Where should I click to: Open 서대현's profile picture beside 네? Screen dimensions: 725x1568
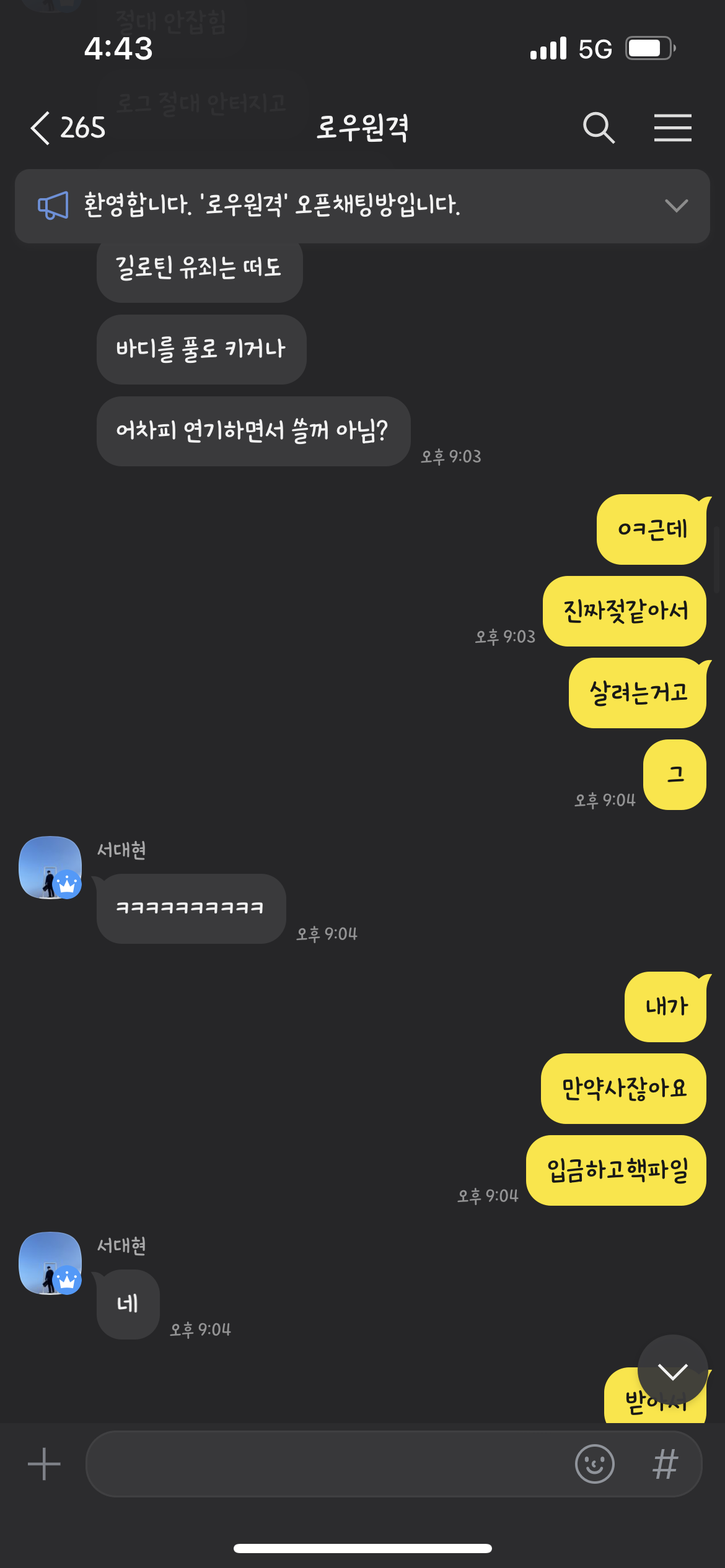50,1263
